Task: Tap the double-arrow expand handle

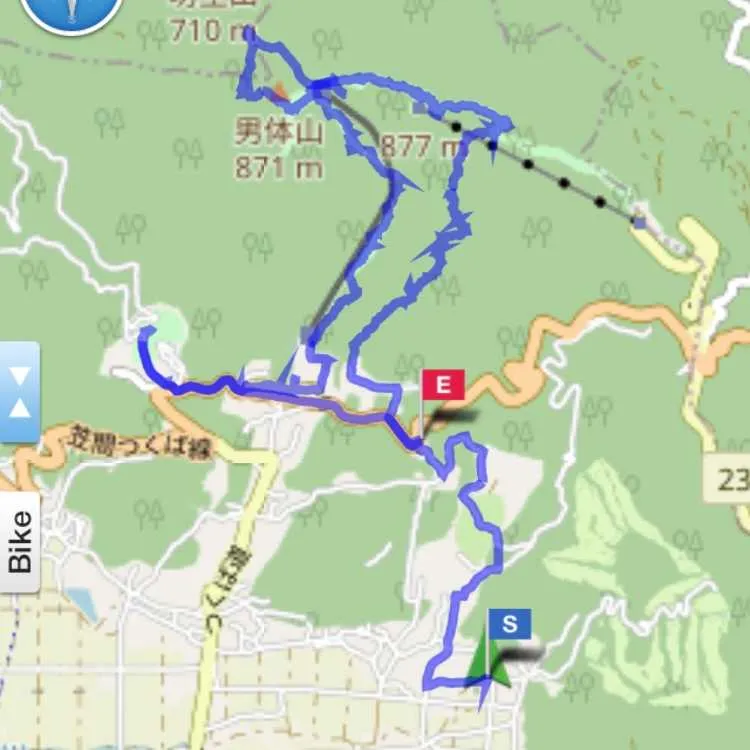Action: pos(19,392)
